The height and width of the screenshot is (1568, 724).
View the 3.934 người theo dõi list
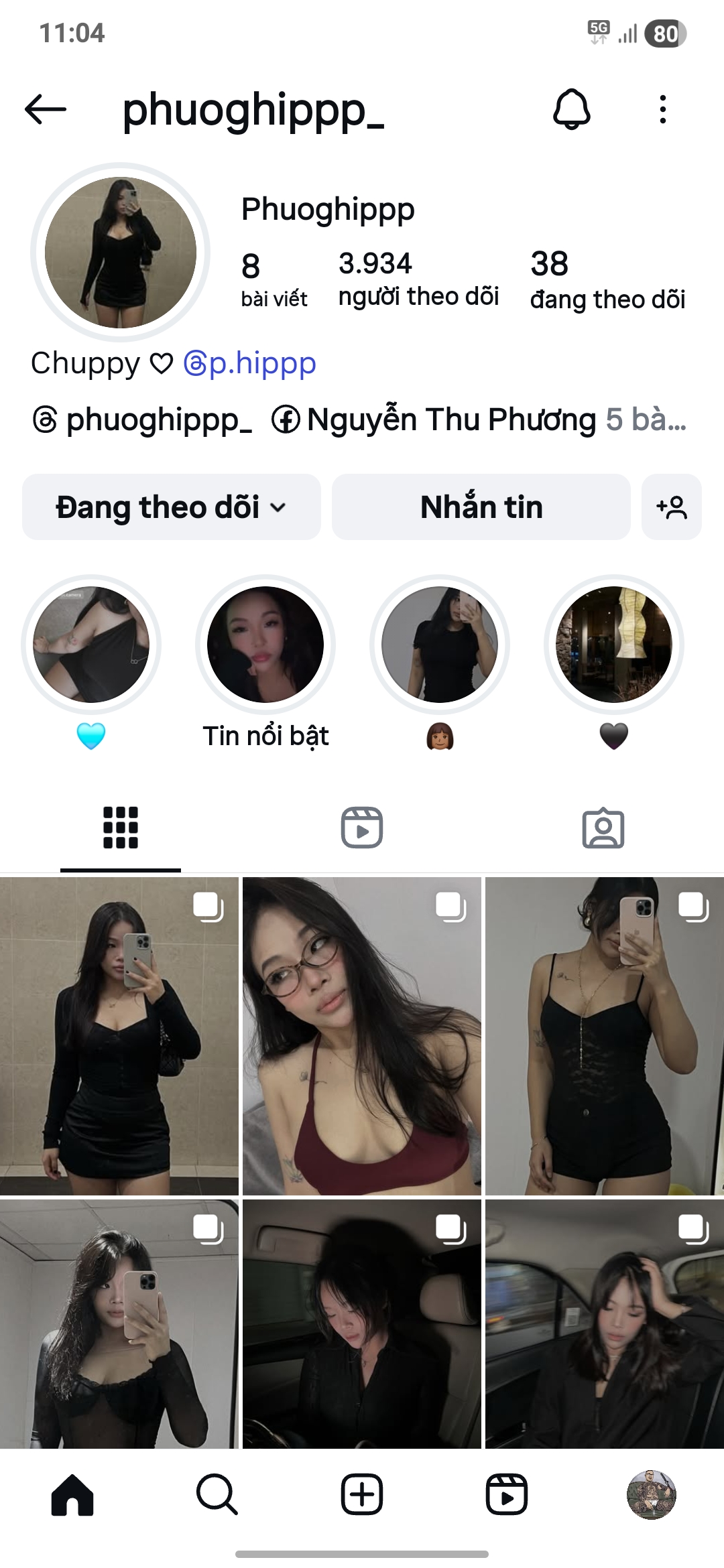[x=418, y=278]
